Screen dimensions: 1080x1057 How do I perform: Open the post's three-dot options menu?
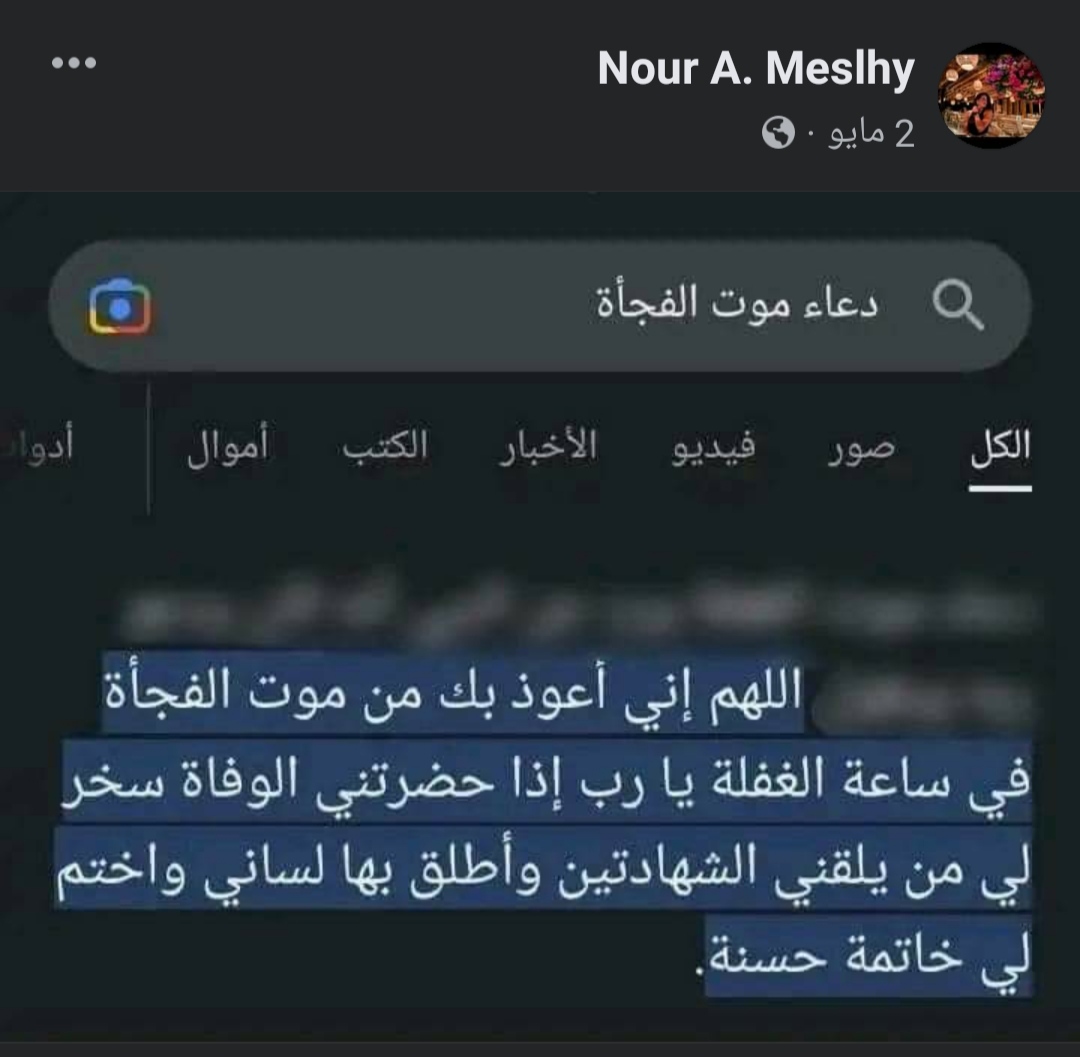74,63
